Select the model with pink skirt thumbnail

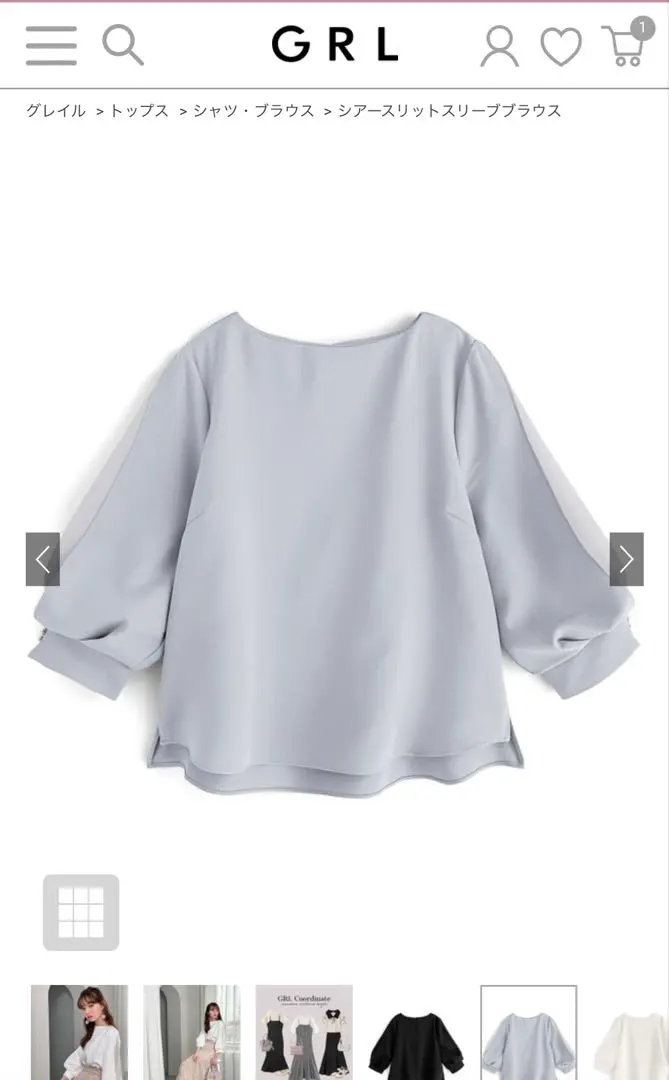coord(191,1032)
